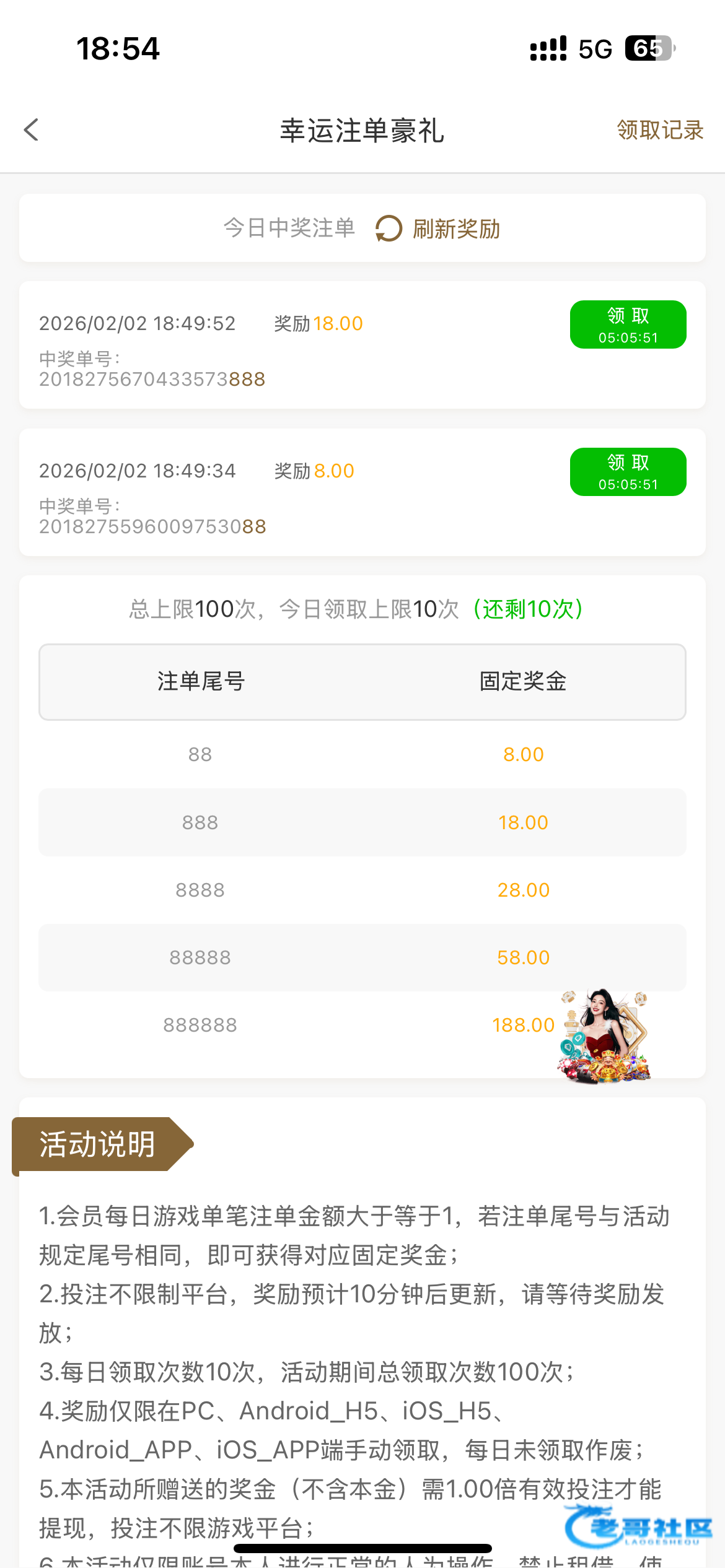This screenshot has height=1568, width=725.
Task: Open 领取记录 claim history
Action: [660, 130]
